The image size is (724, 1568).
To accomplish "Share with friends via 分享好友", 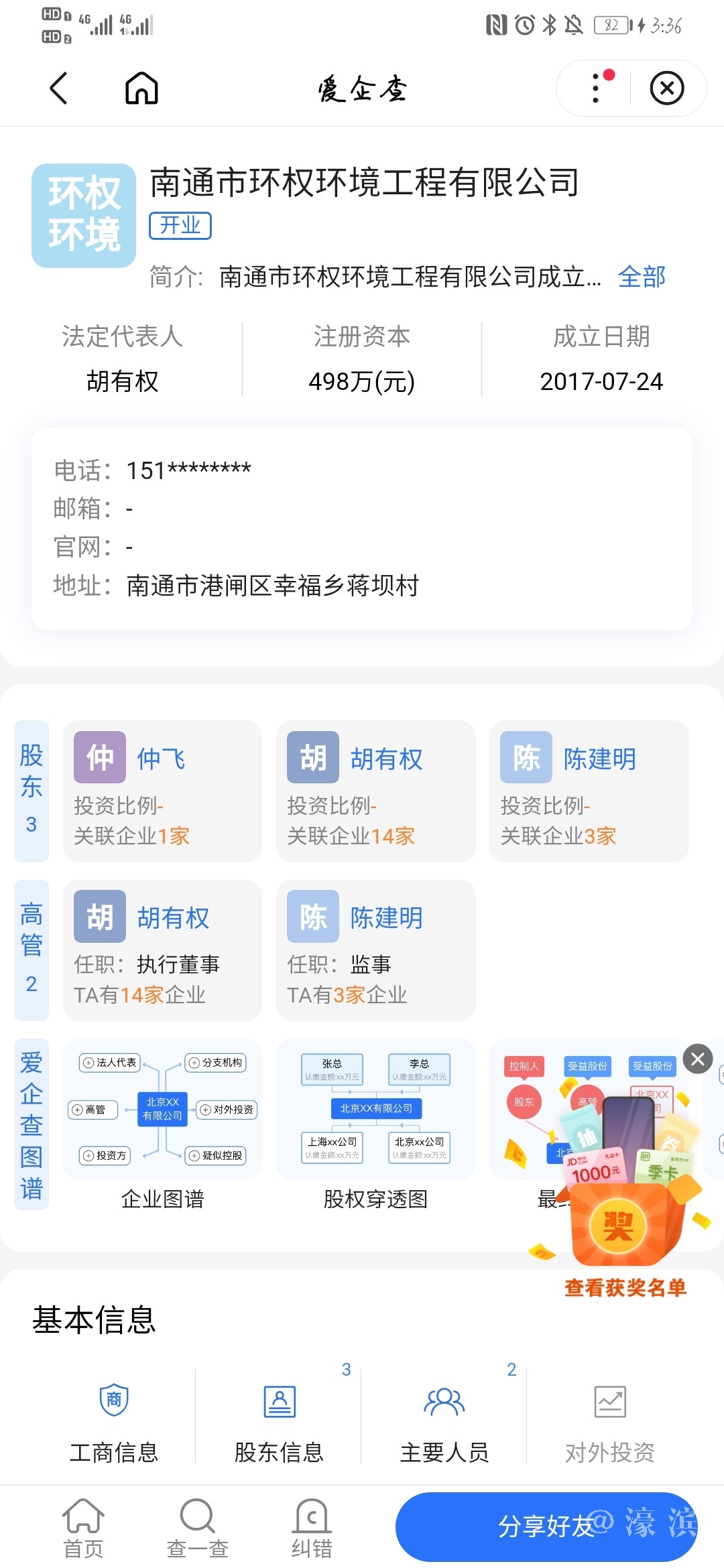I will point(546,1526).
